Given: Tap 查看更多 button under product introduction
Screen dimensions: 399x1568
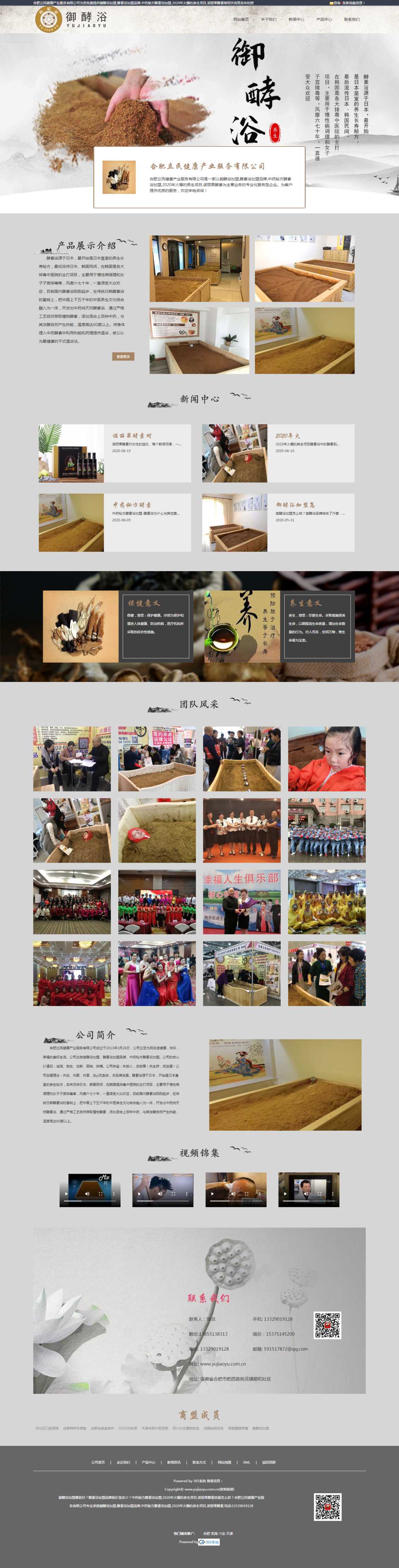Looking at the screenshot, I should 123,357.
